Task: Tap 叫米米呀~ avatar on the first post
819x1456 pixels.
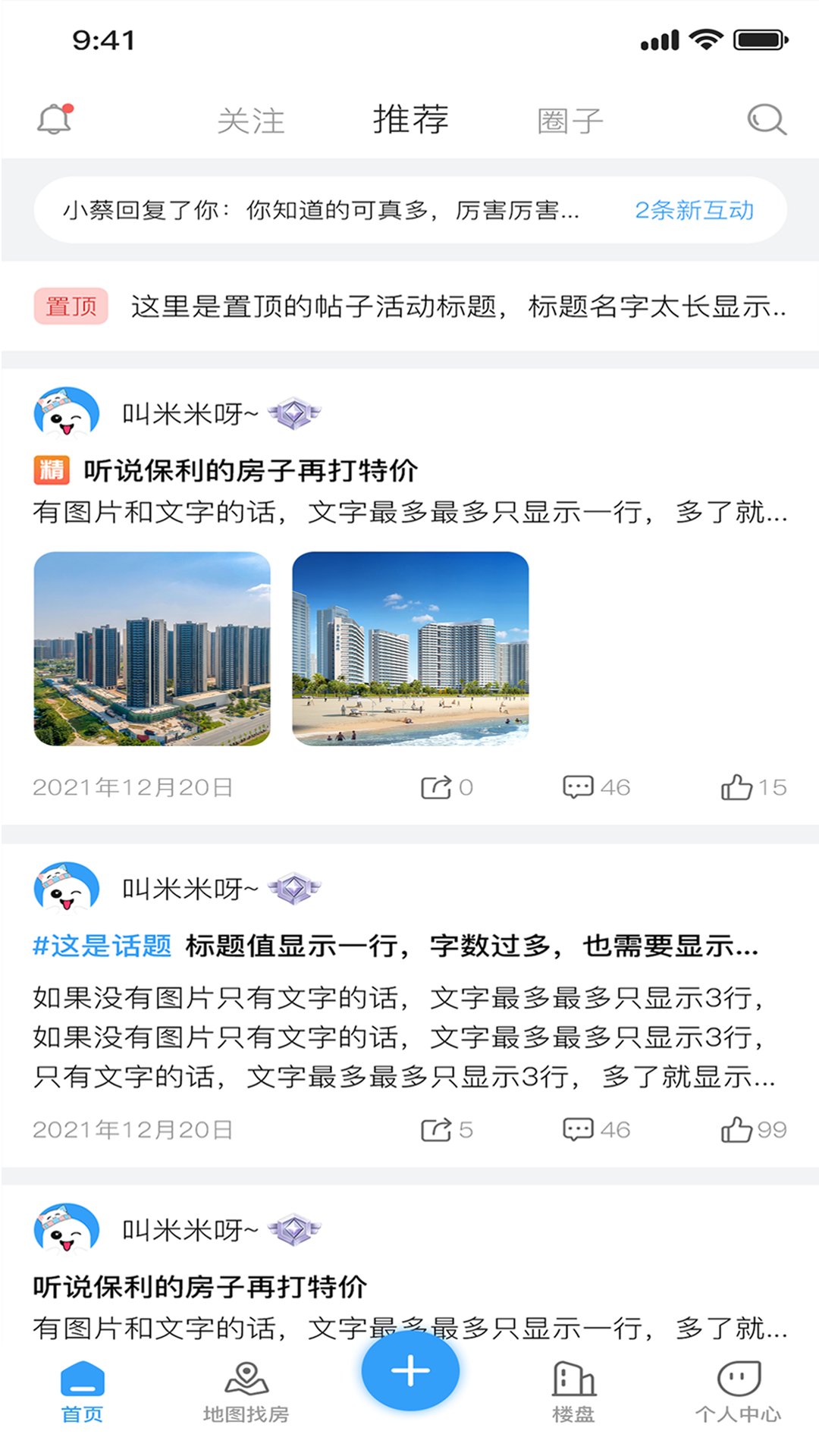Action: click(64, 413)
